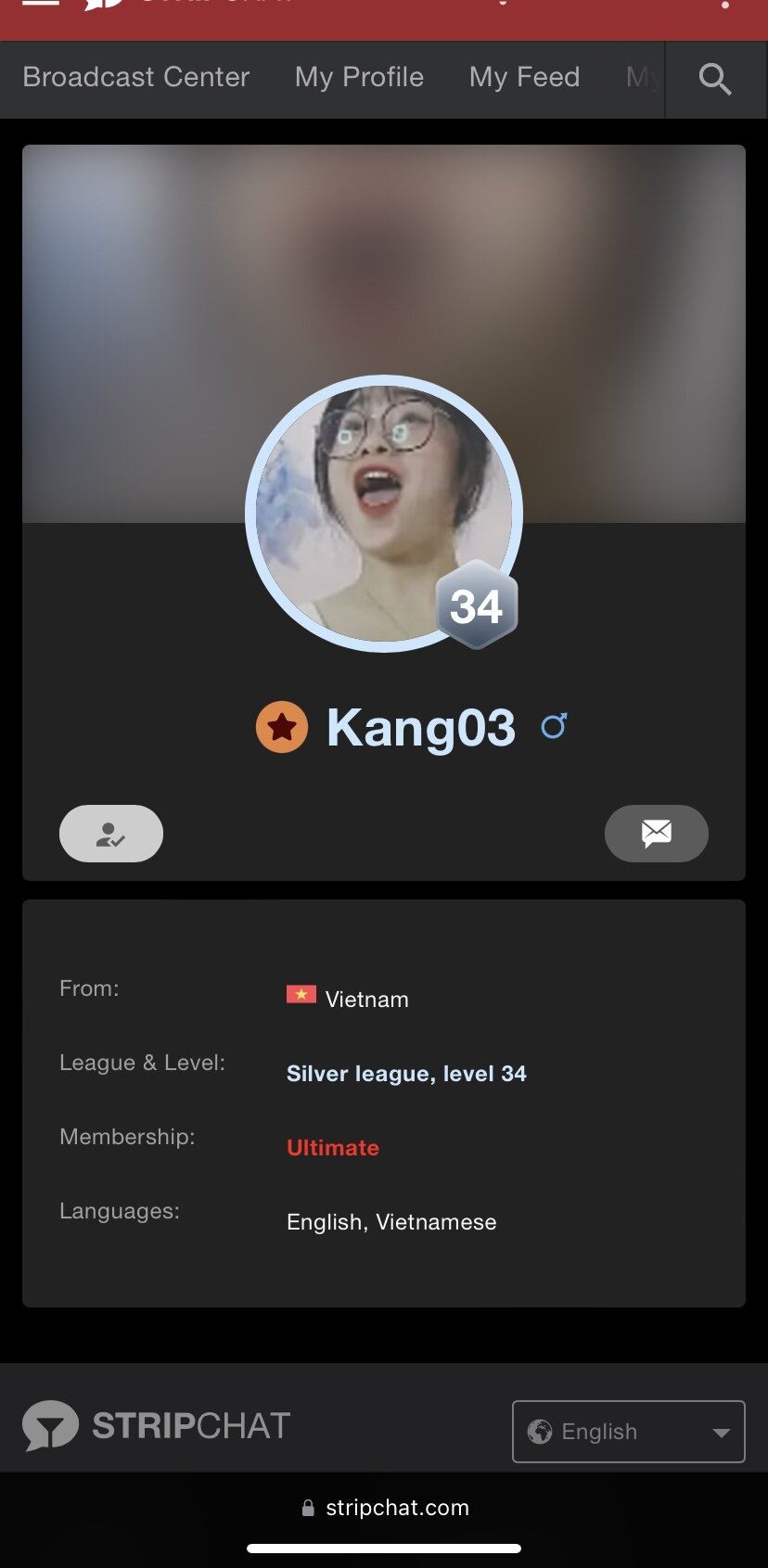This screenshot has width=768, height=1568.
Task: Tap the search magnifier icon
Action: tap(715, 80)
